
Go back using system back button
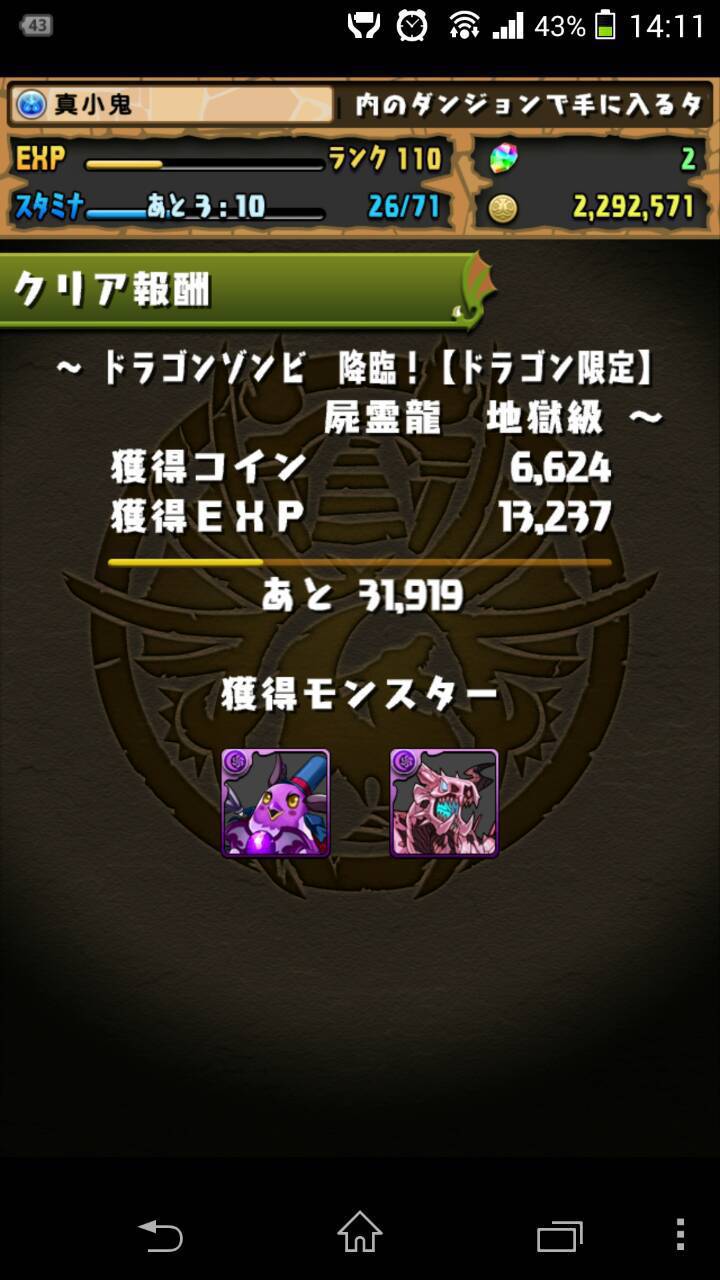160,1236
